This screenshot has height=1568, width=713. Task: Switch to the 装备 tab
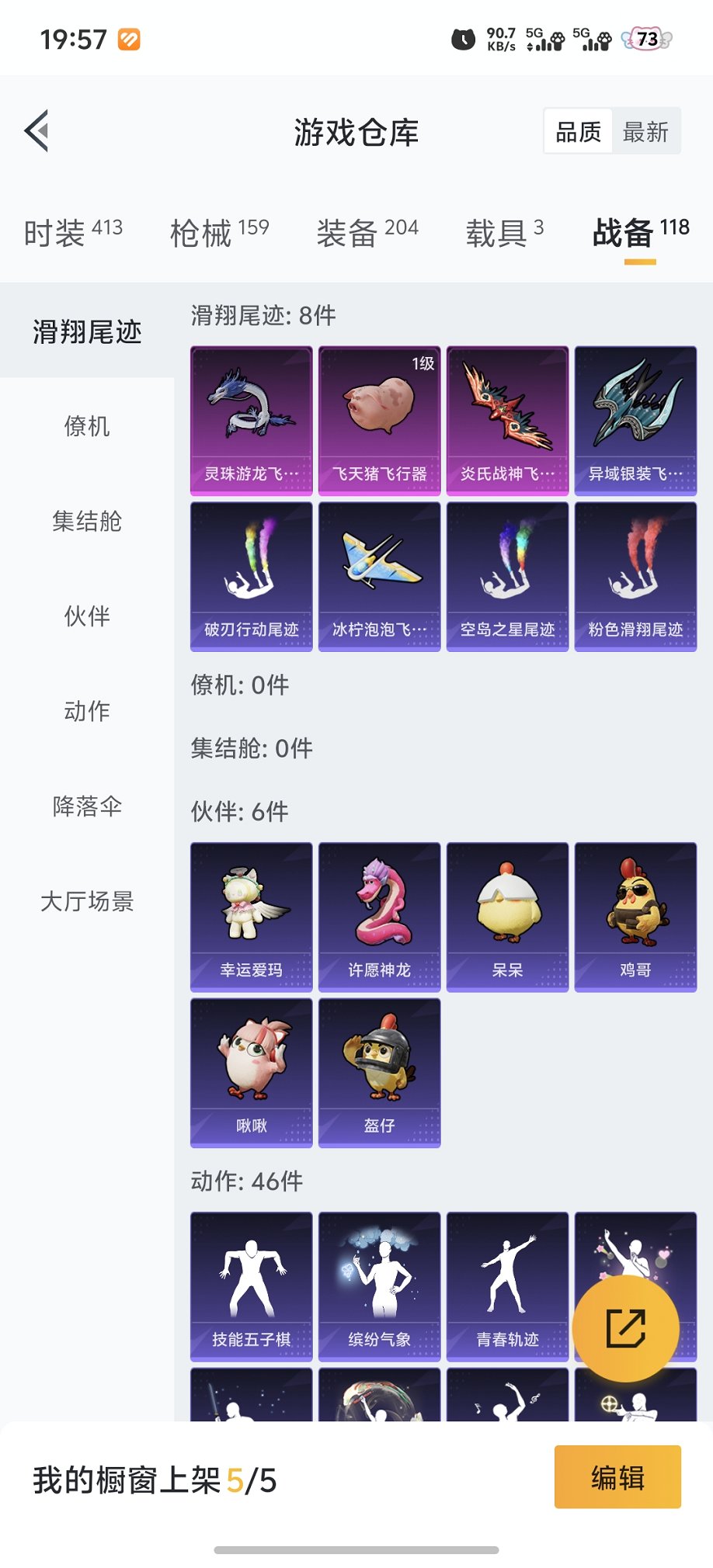tap(367, 232)
